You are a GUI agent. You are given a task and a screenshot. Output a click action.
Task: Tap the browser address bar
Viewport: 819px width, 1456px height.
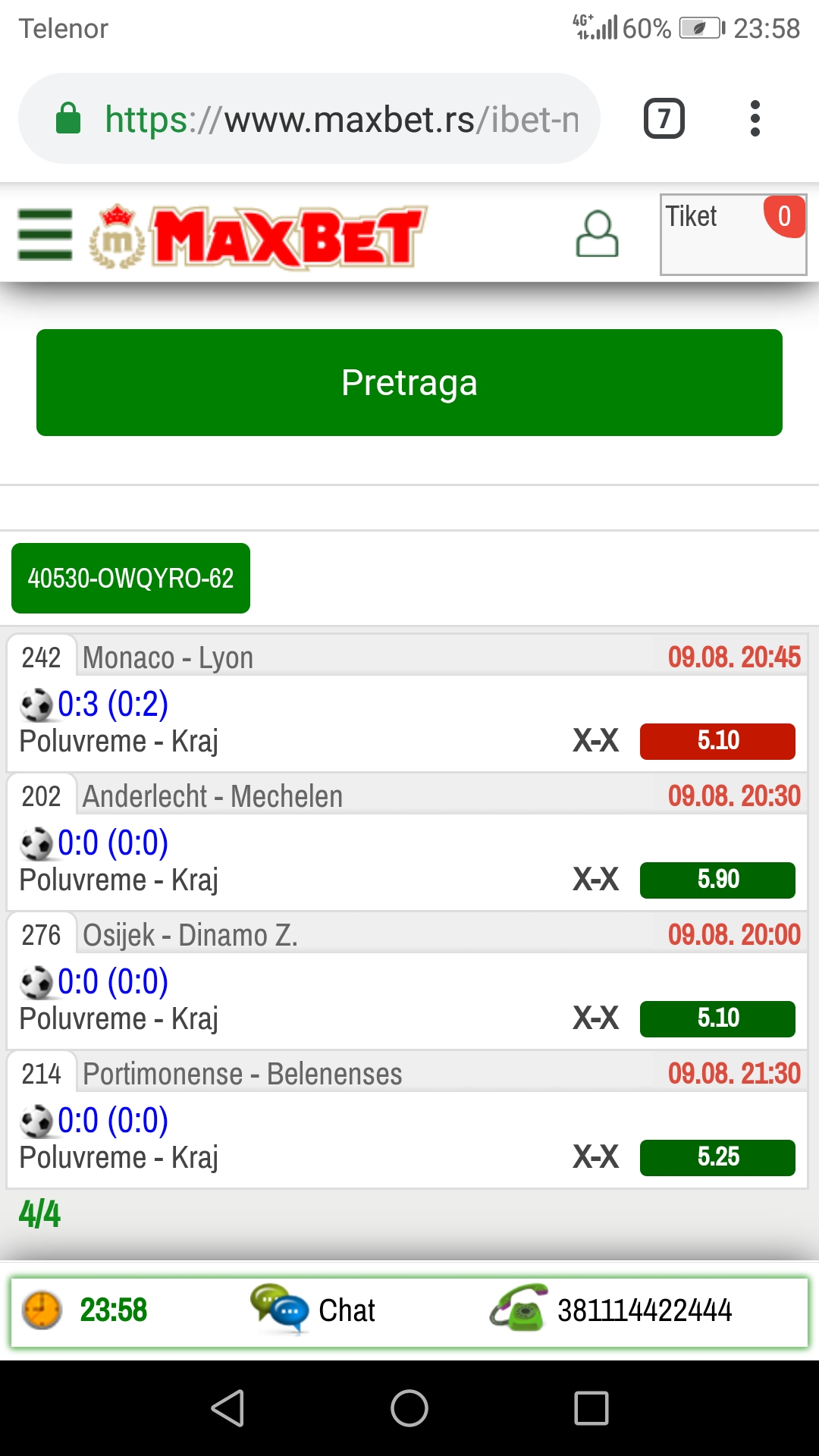pyautogui.click(x=309, y=118)
